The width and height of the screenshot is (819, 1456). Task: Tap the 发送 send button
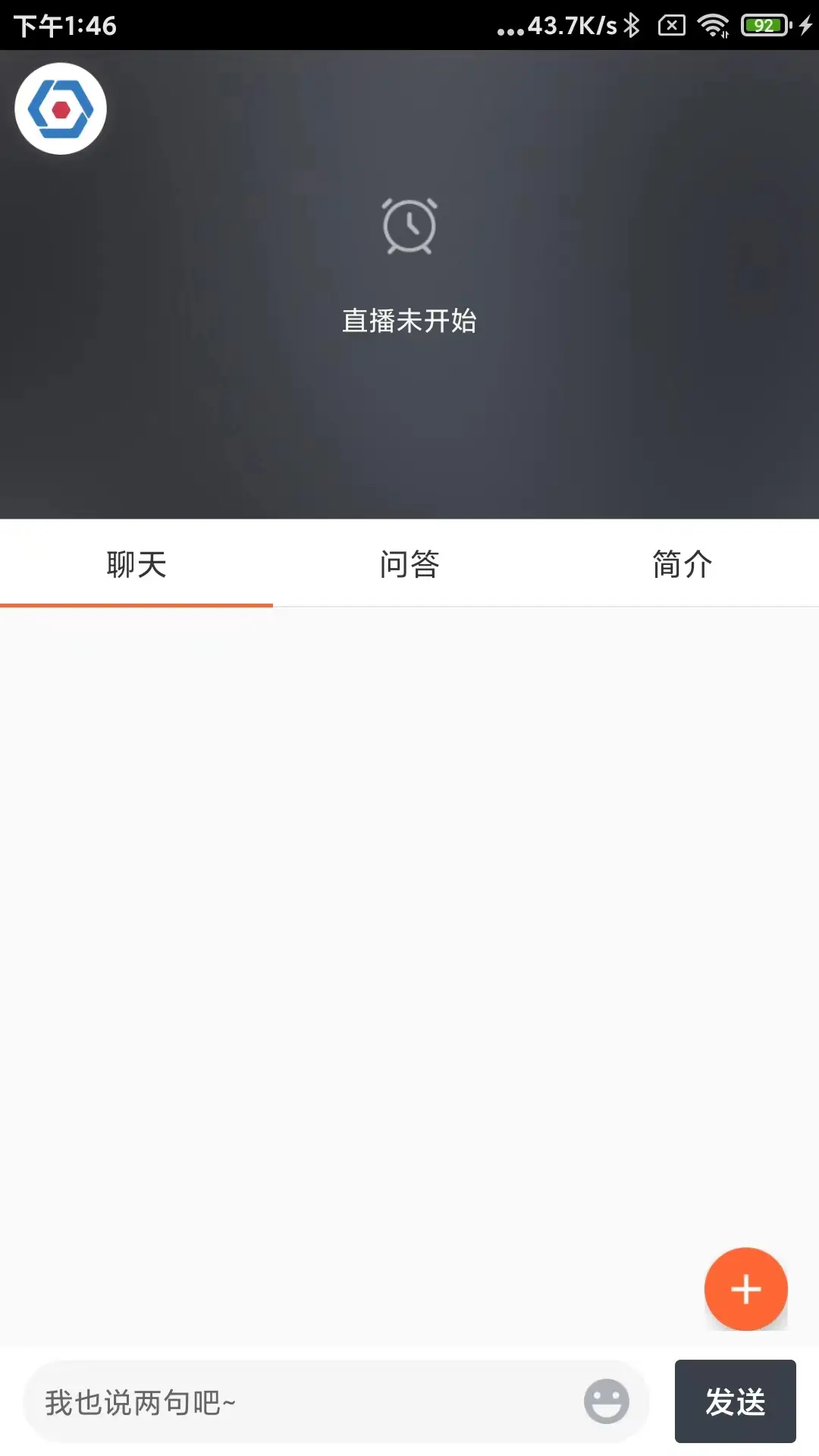click(735, 1401)
